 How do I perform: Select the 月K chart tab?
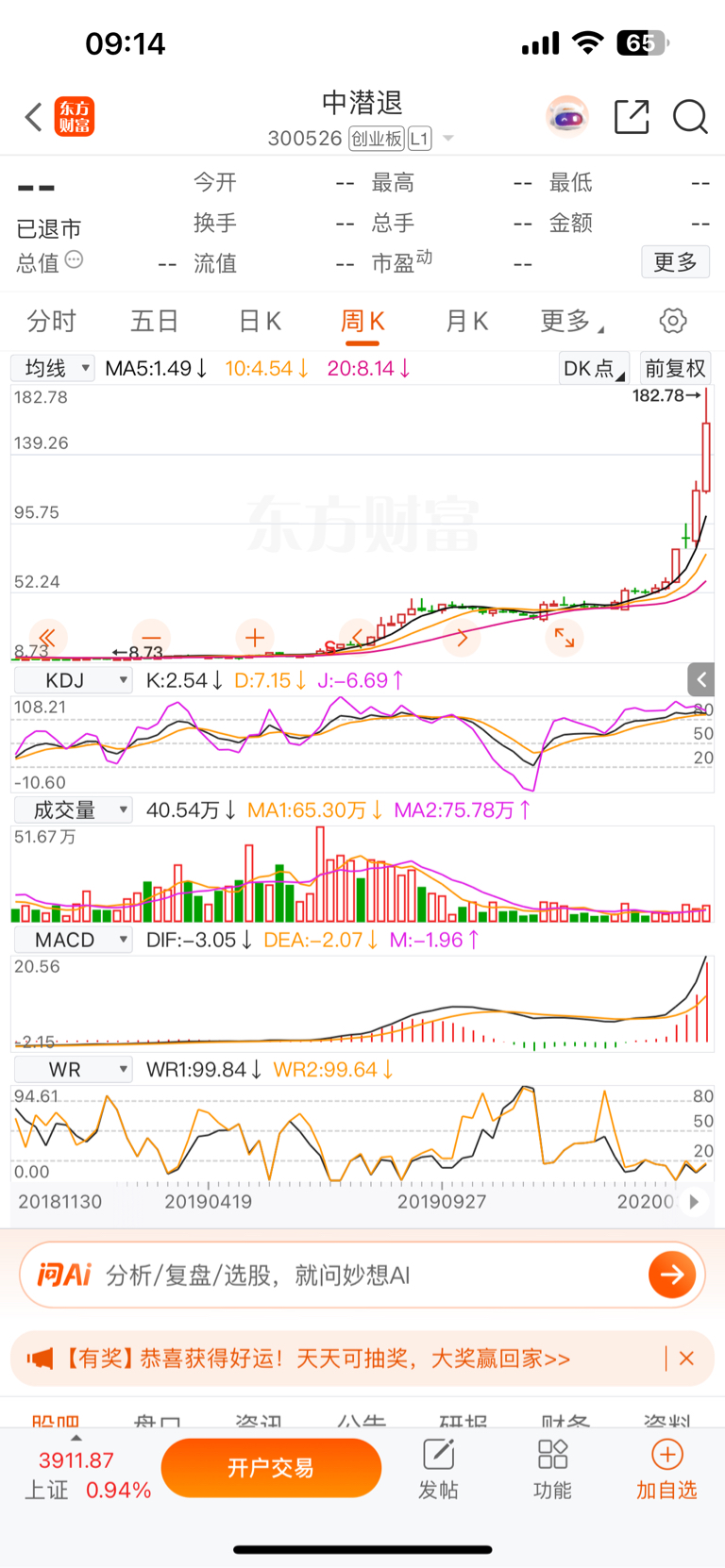[x=466, y=322]
